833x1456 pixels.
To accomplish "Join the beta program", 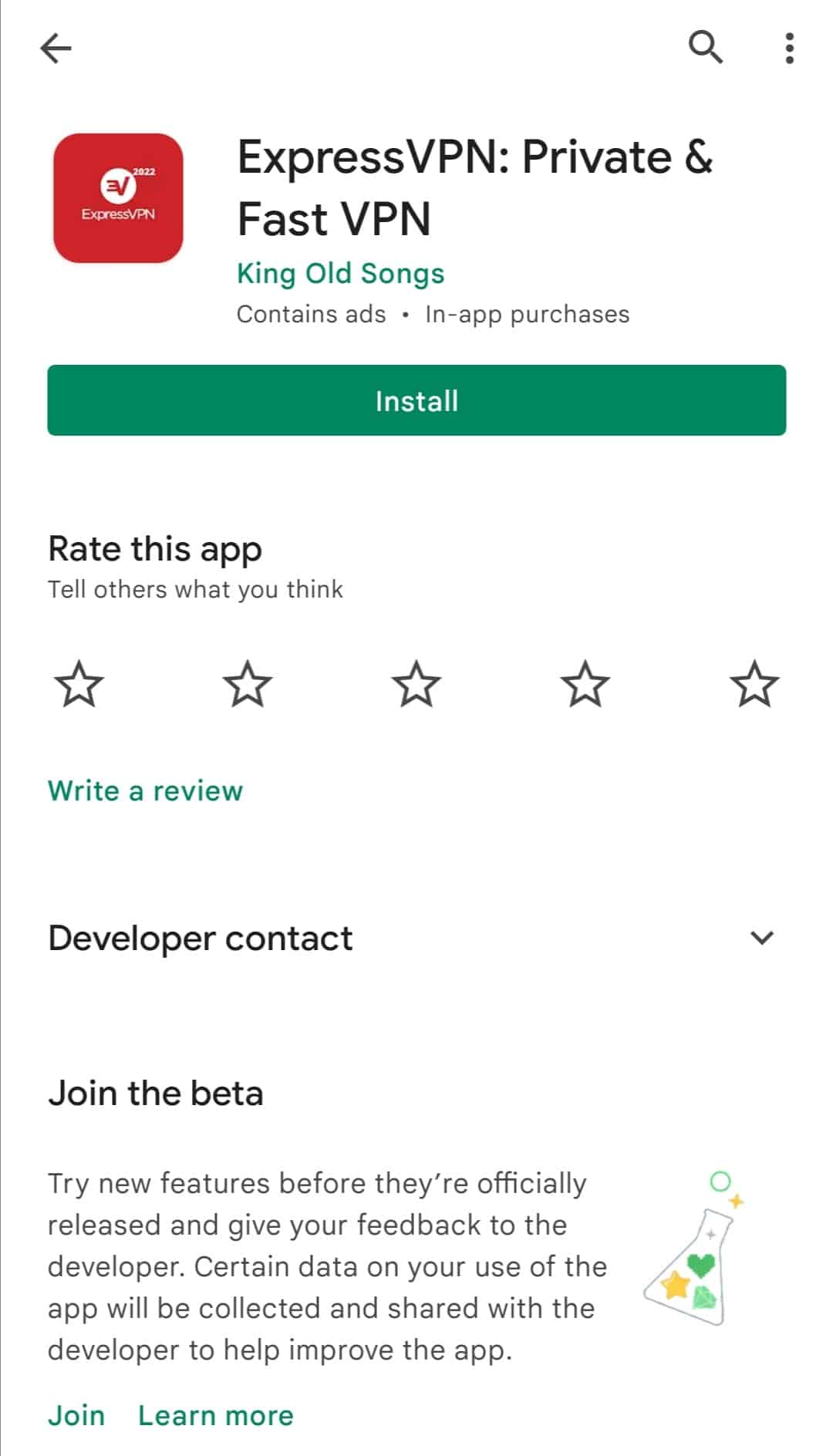I will click(76, 1415).
